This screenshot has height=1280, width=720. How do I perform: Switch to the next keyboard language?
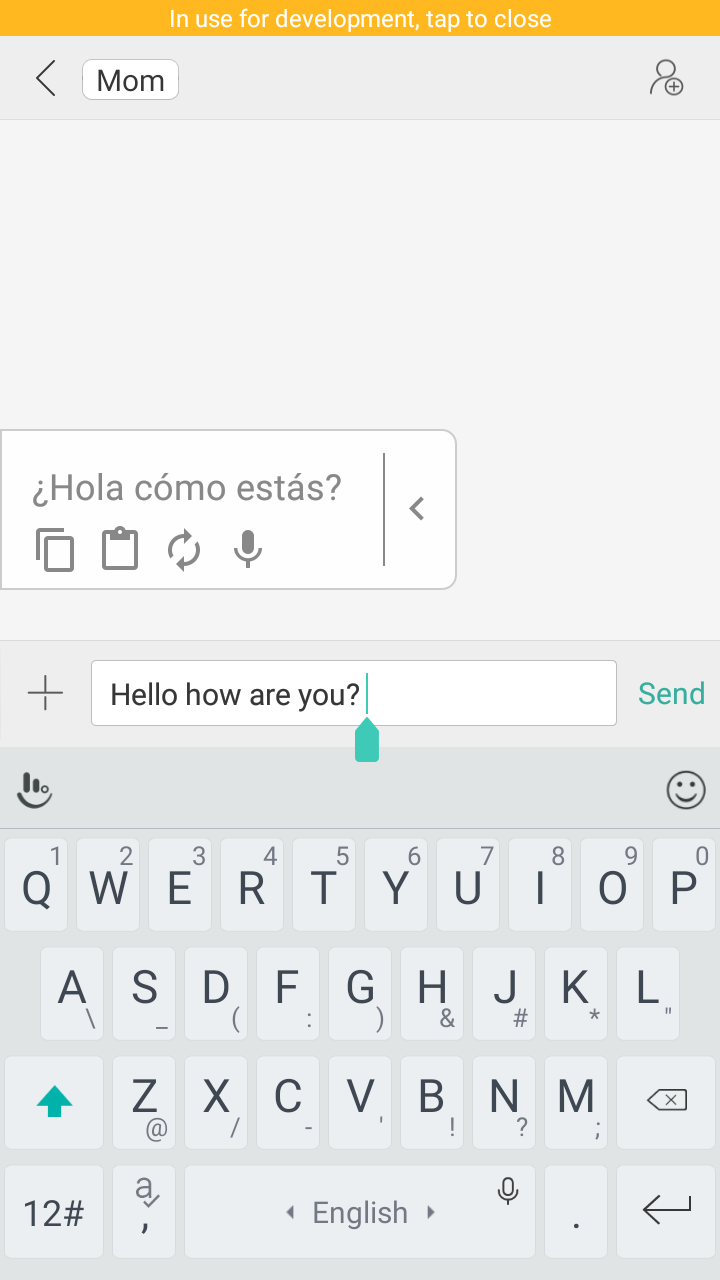(433, 1212)
